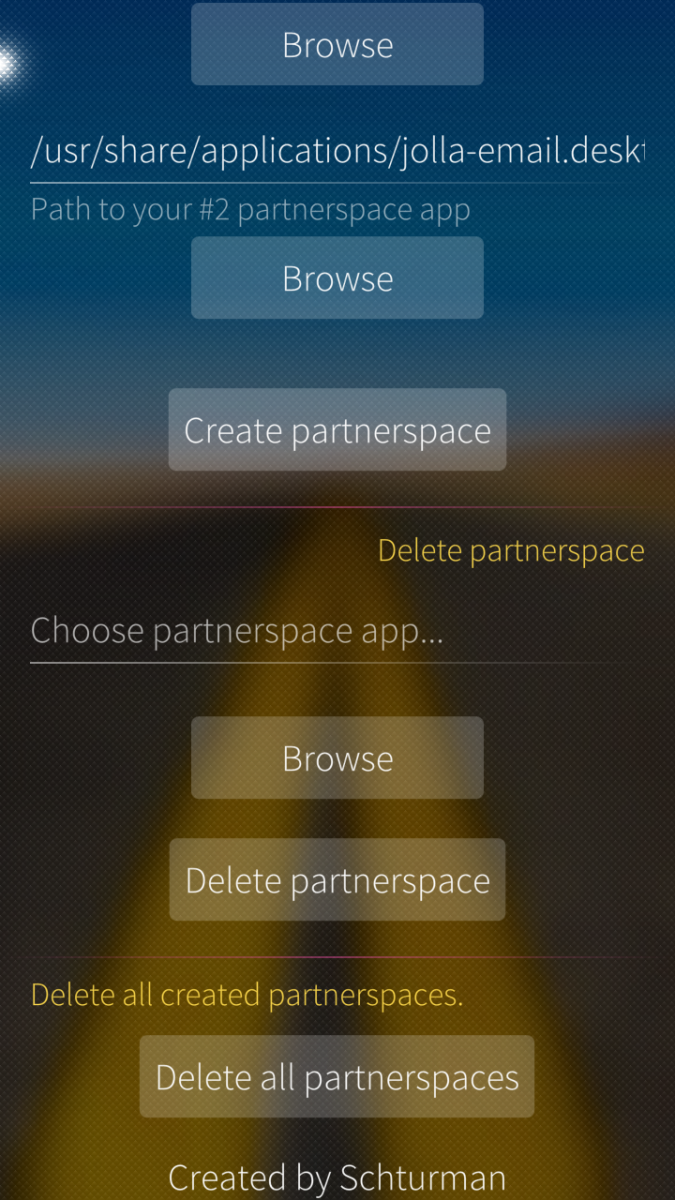Image resolution: width=675 pixels, height=1200 pixels.
Task: Edit the #2 partnerspace app path field
Action: [x=337, y=153]
